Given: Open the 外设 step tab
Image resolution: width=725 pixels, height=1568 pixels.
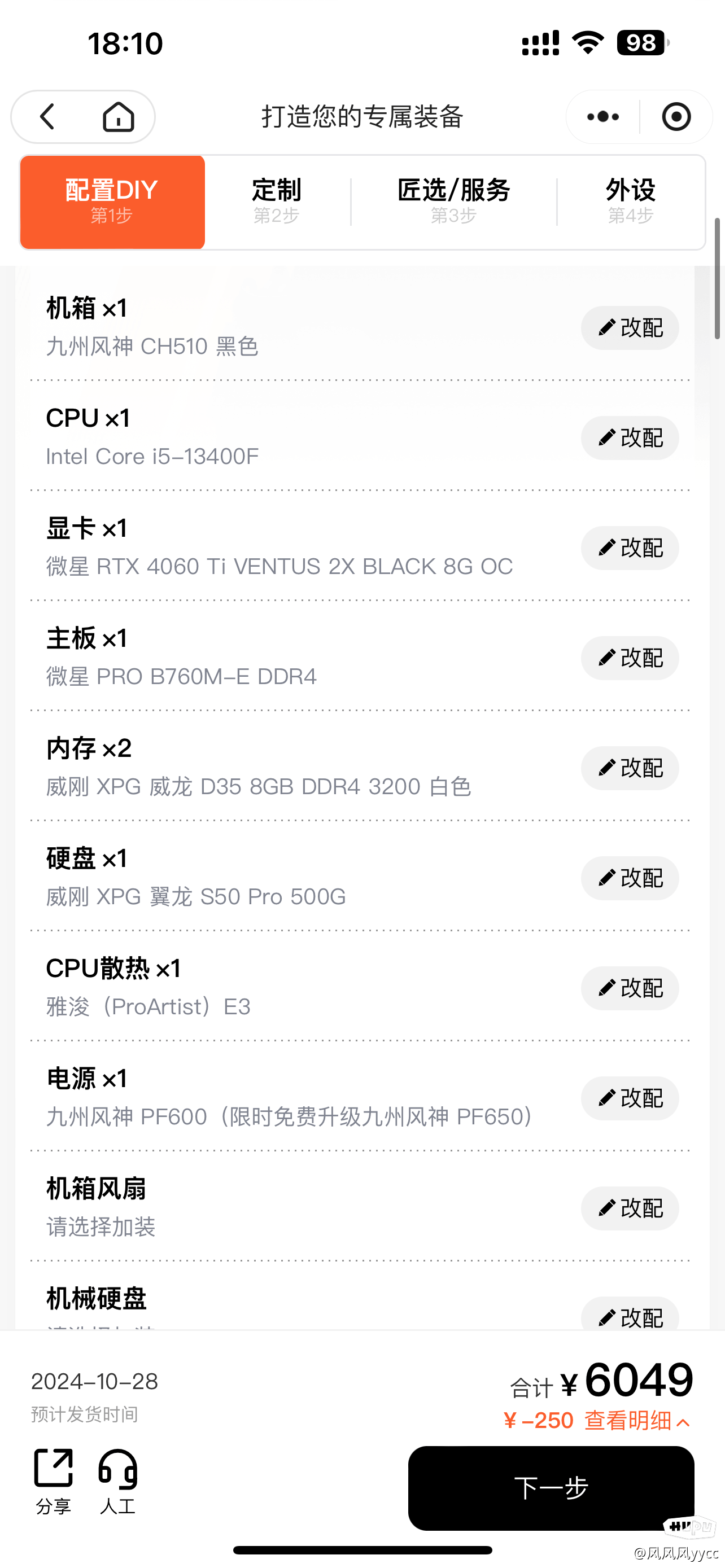Looking at the screenshot, I should point(631,201).
